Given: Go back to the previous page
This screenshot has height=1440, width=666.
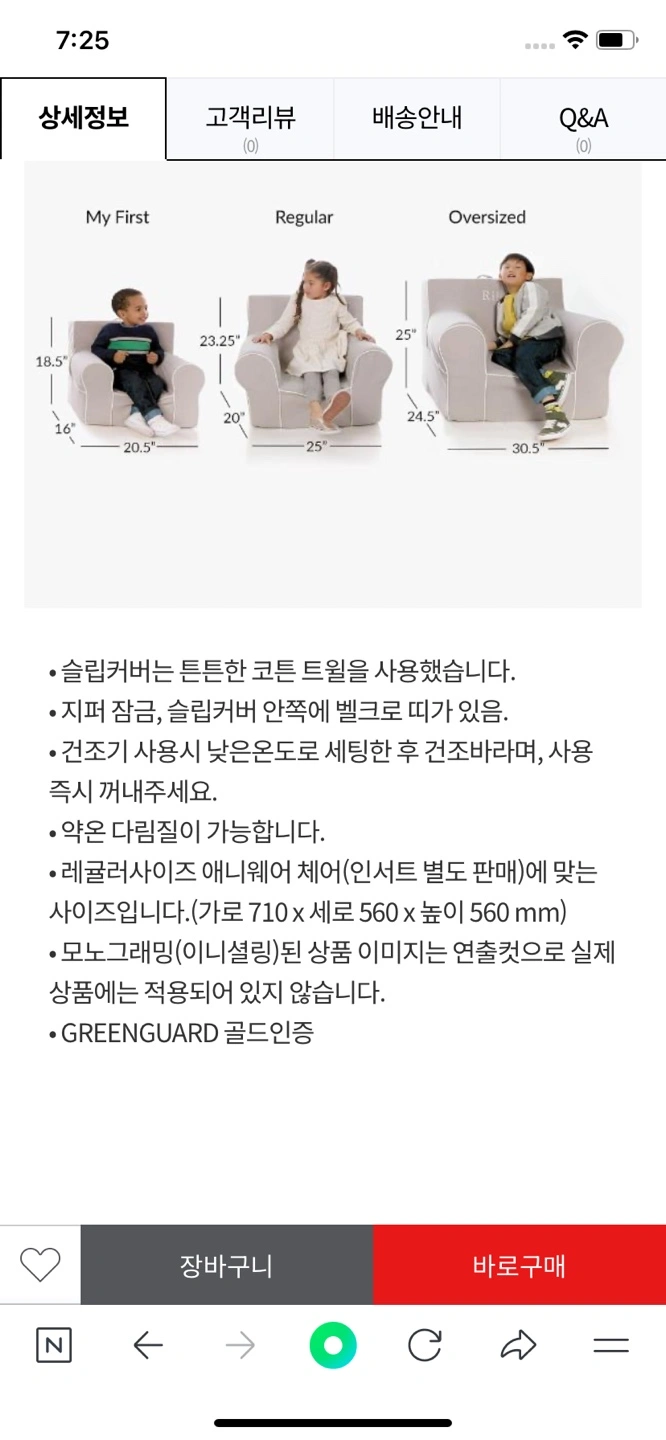Looking at the screenshot, I should point(148,1345).
